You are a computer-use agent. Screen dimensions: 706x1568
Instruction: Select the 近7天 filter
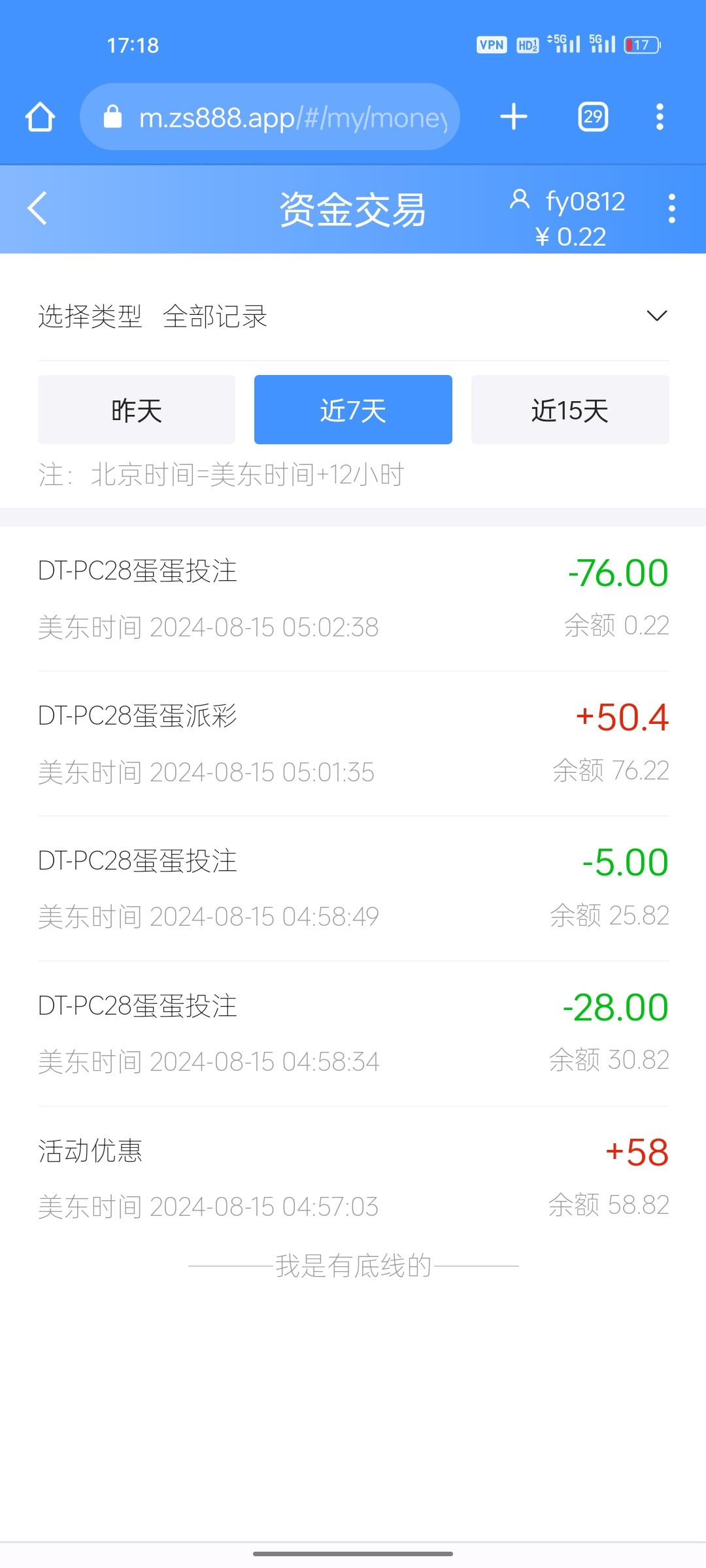coord(353,410)
